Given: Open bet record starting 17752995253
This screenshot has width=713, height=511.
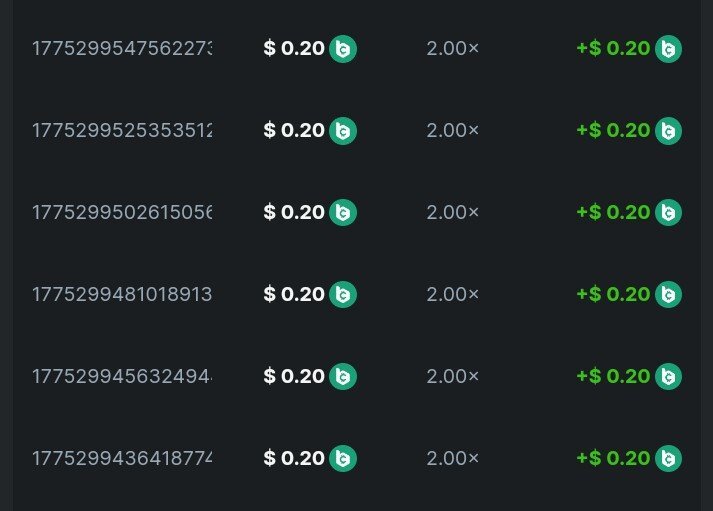Looking at the screenshot, I should tap(122, 130).
